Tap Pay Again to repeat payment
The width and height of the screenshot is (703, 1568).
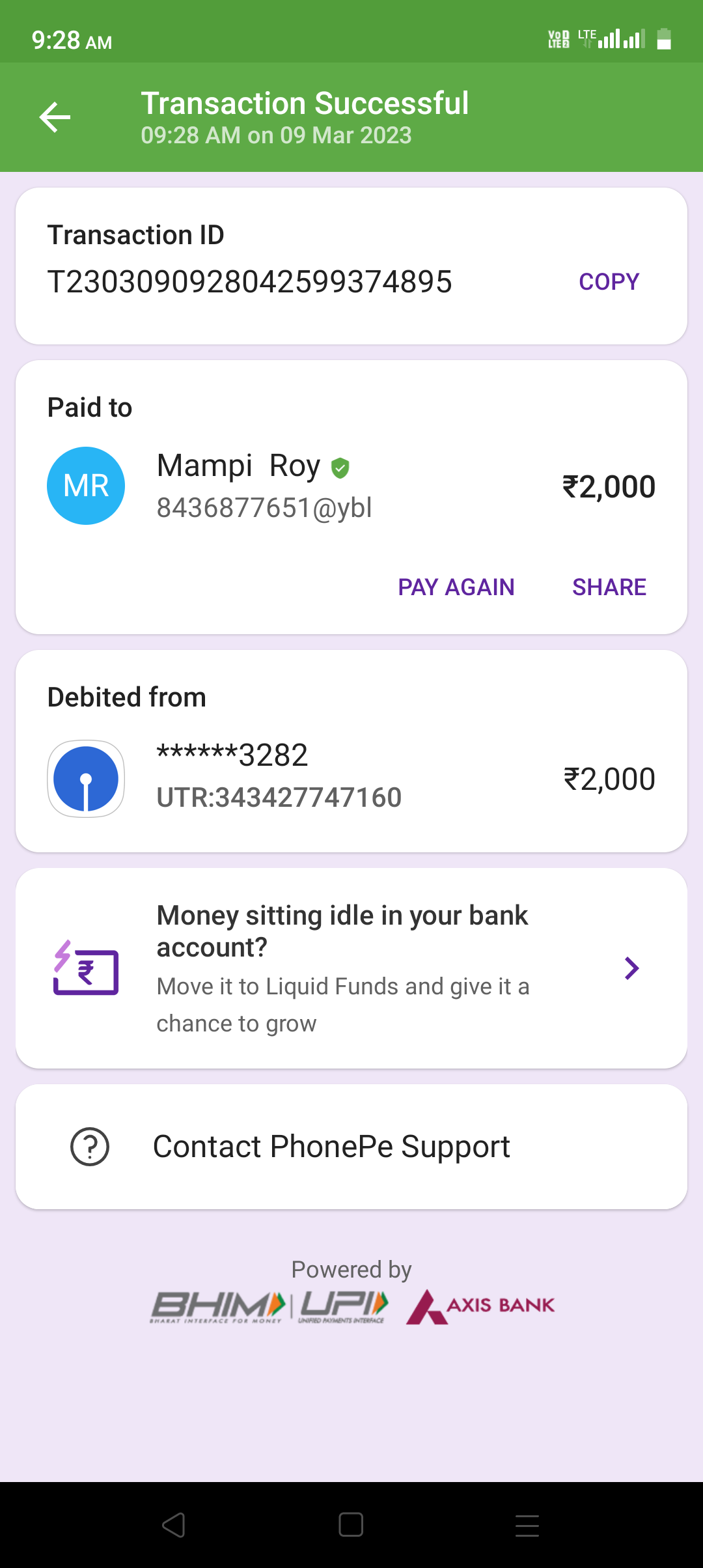pyautogui.click(x=456, y=587)
